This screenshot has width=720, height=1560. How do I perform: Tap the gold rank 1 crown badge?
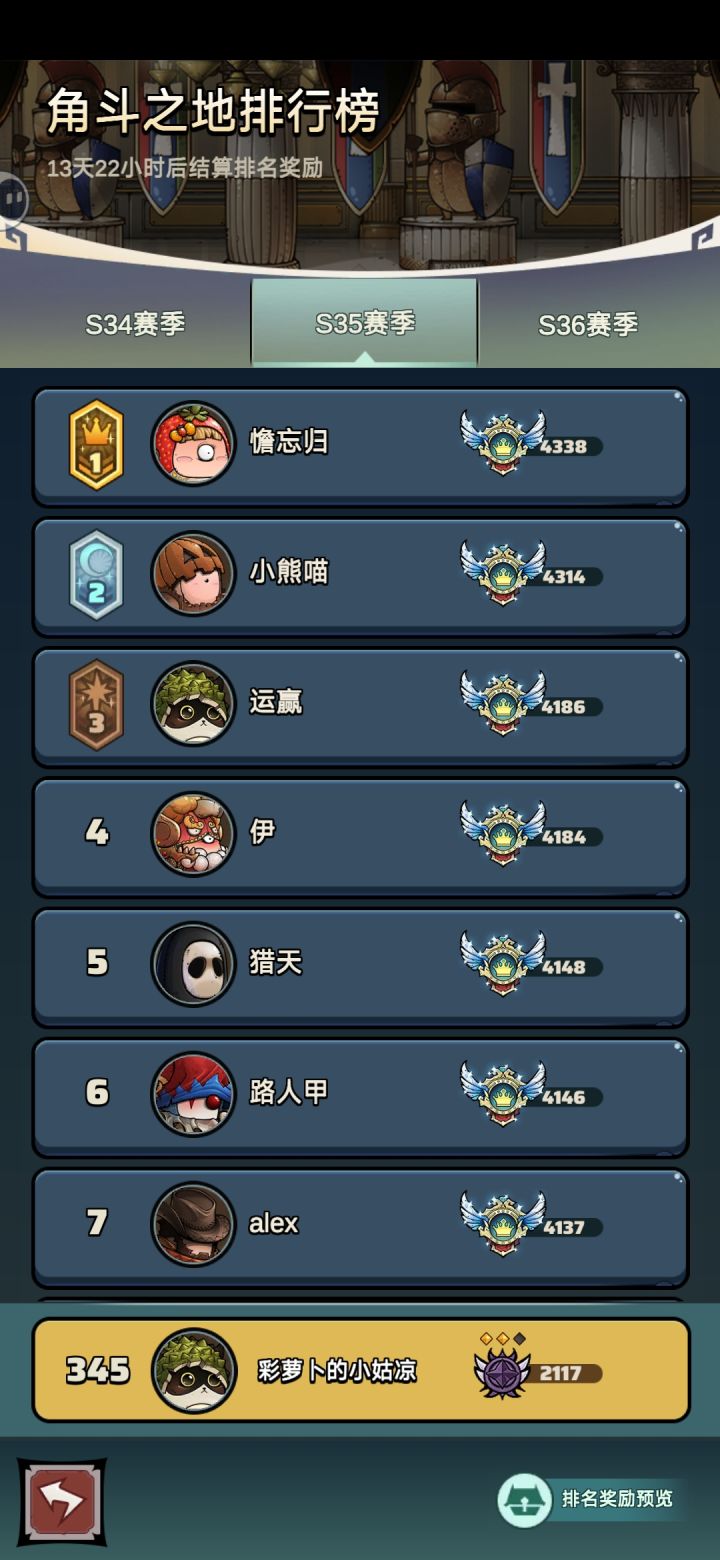[x=95, y=444]
